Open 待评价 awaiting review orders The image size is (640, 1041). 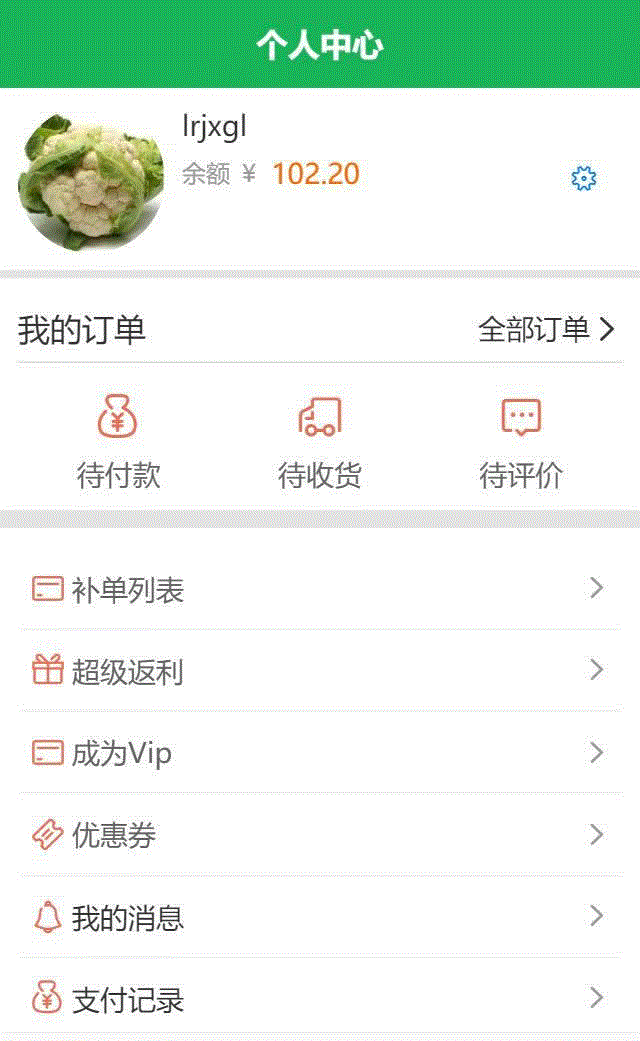[521, 440]
